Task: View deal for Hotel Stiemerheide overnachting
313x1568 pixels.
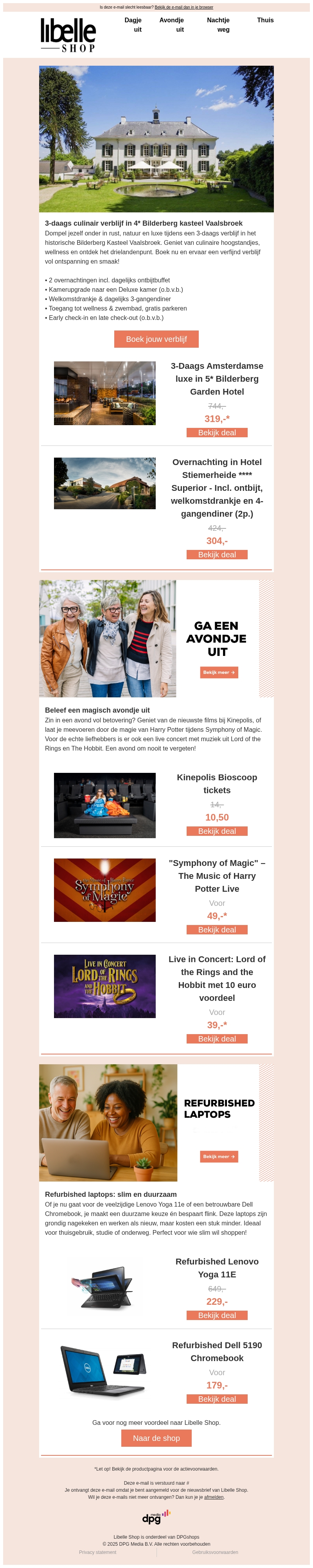Action: (x=217, y=555)
